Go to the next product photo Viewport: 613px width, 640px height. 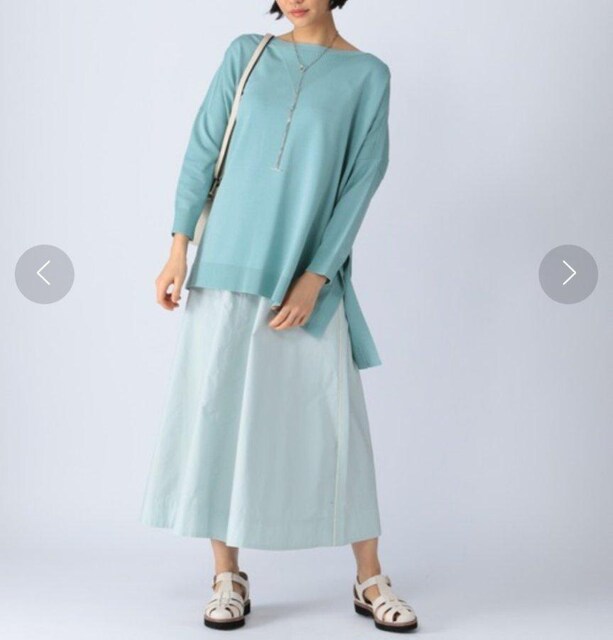[568, 274]
